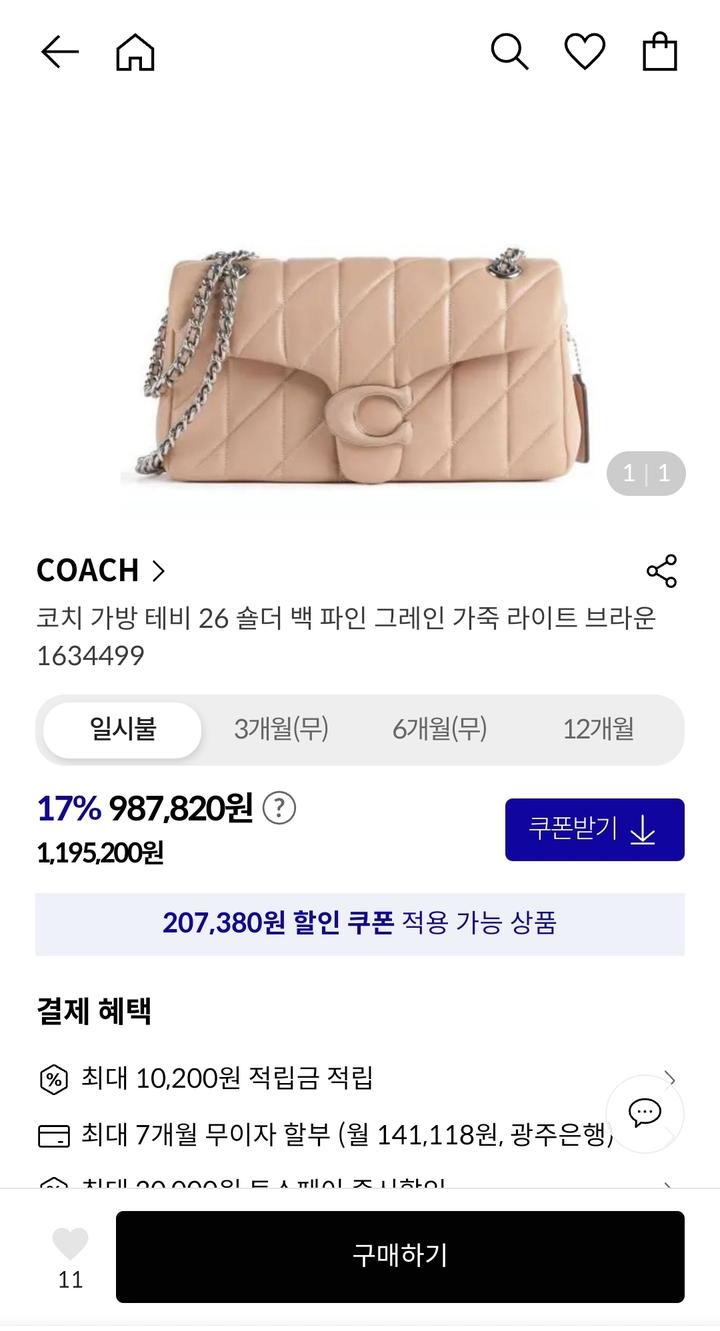This screenshot has width=720, height=1331.
Task: Select the 12개월 installment option
Action: click(598, 729)
